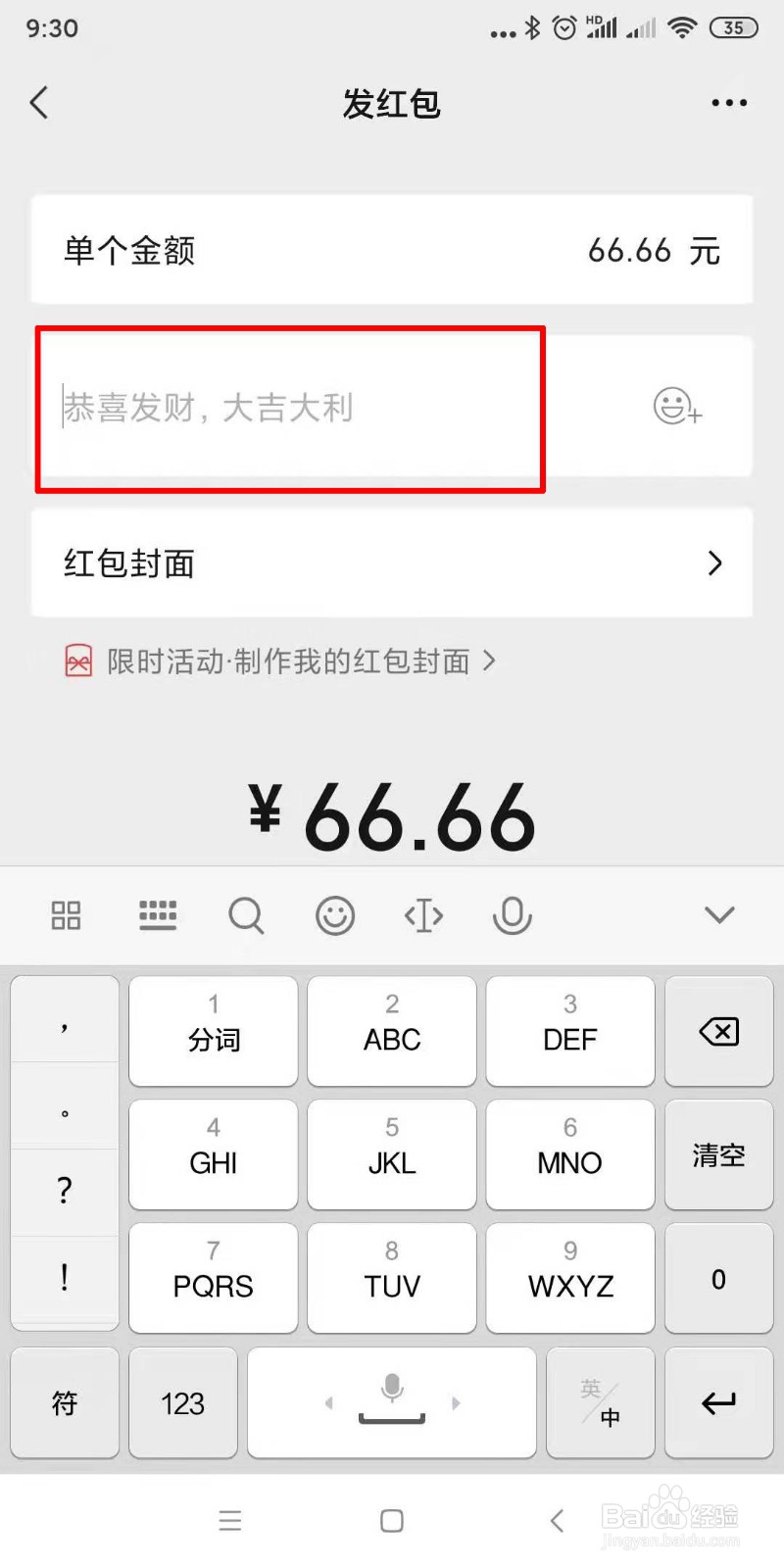Image resolution: width=784 pixels, height=1568 pixels.
Task: Select the text cursor tool icon
Action: (422, 915)
